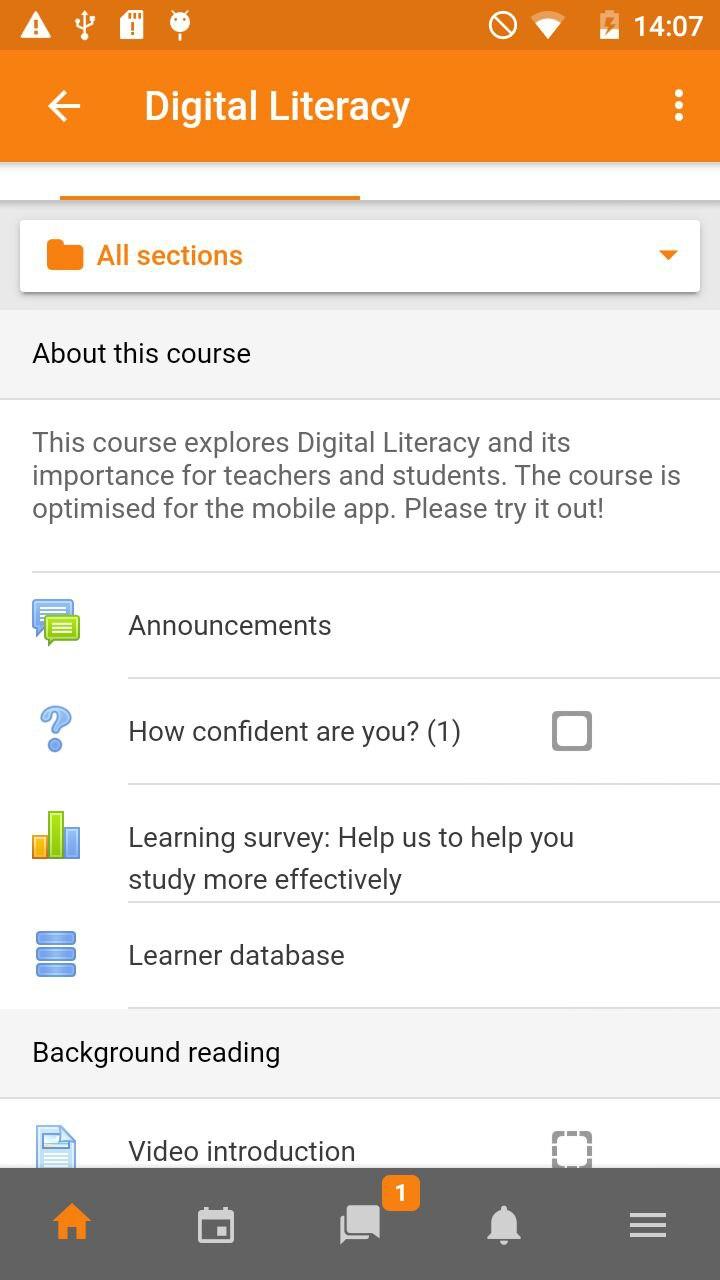Open How confident are you? activity

294,732
